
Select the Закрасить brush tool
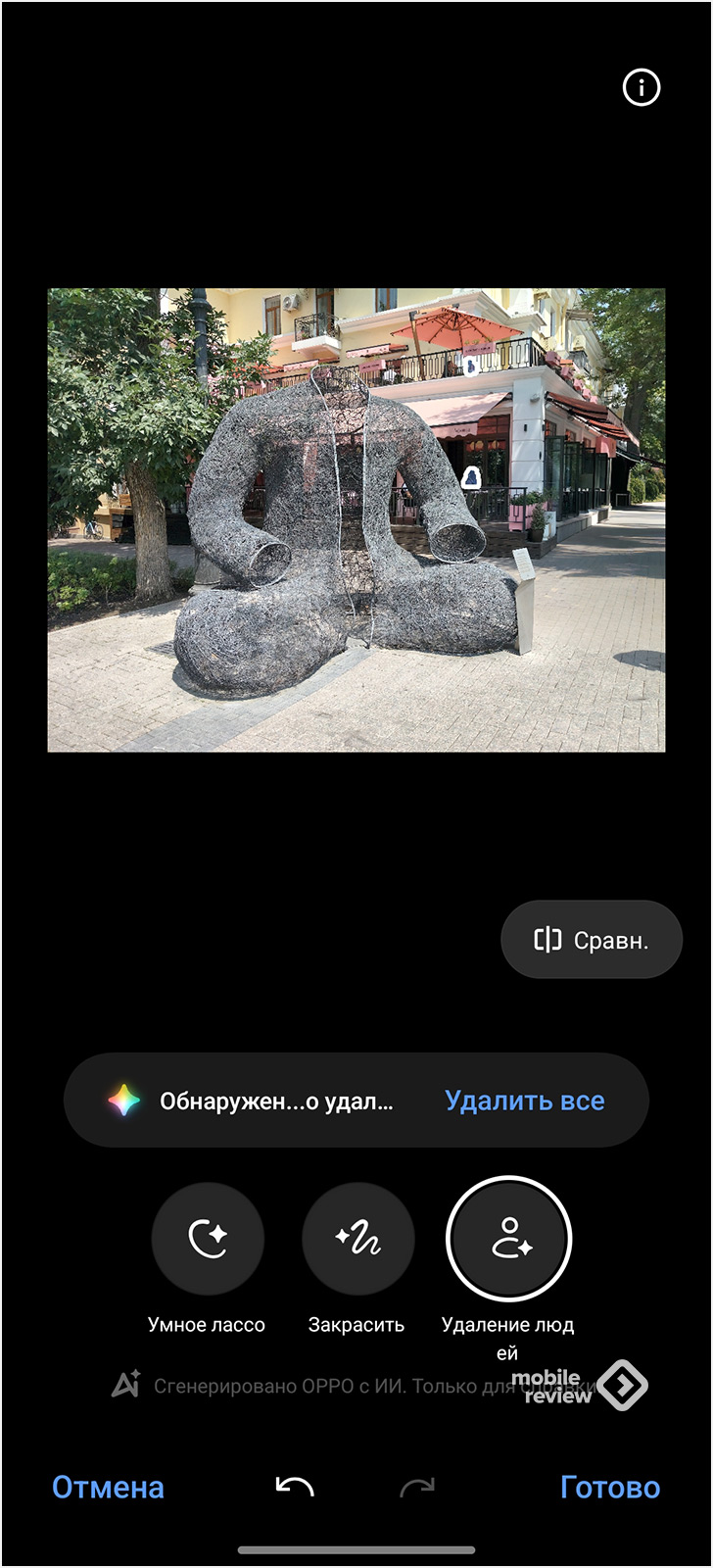click(357, 1240)
